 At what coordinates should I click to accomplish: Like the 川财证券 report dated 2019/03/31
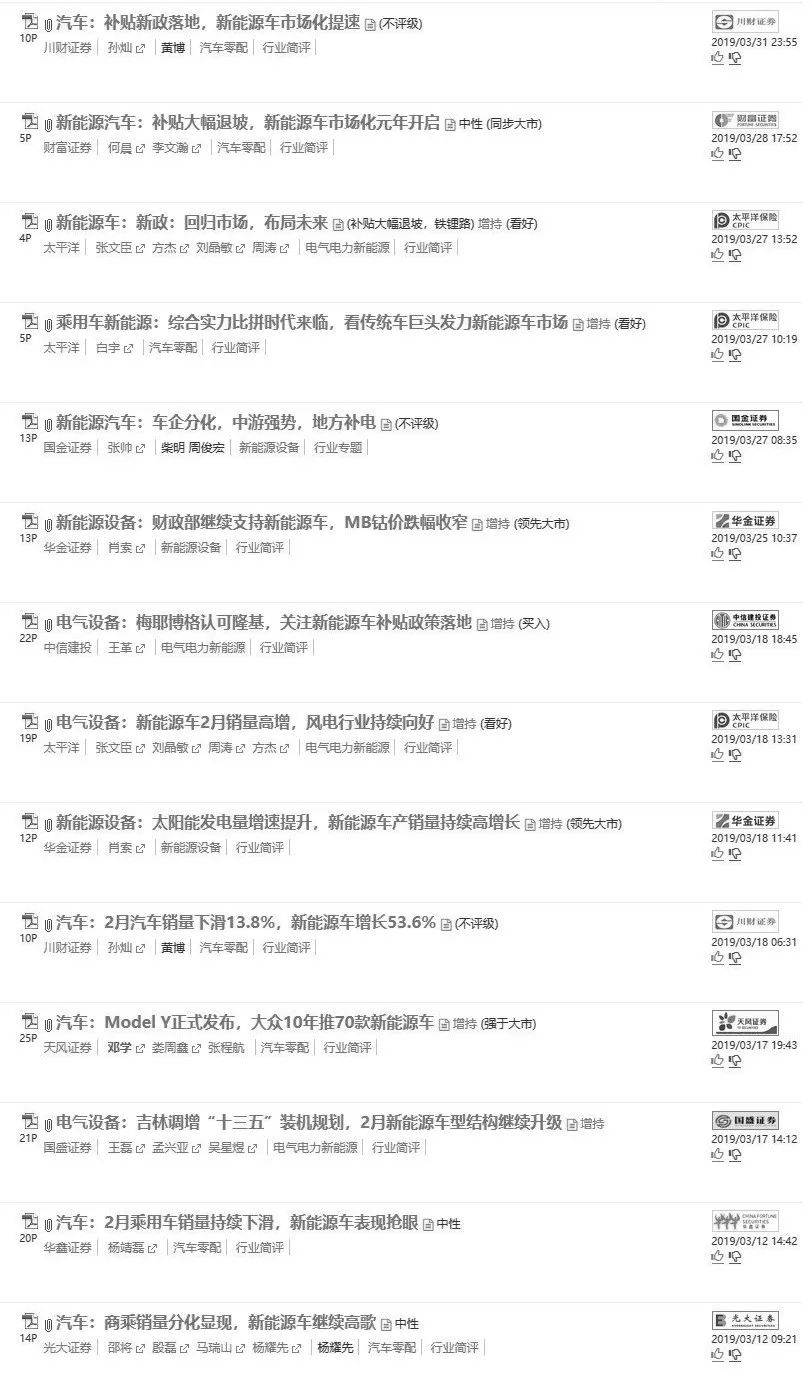[717, 58]
